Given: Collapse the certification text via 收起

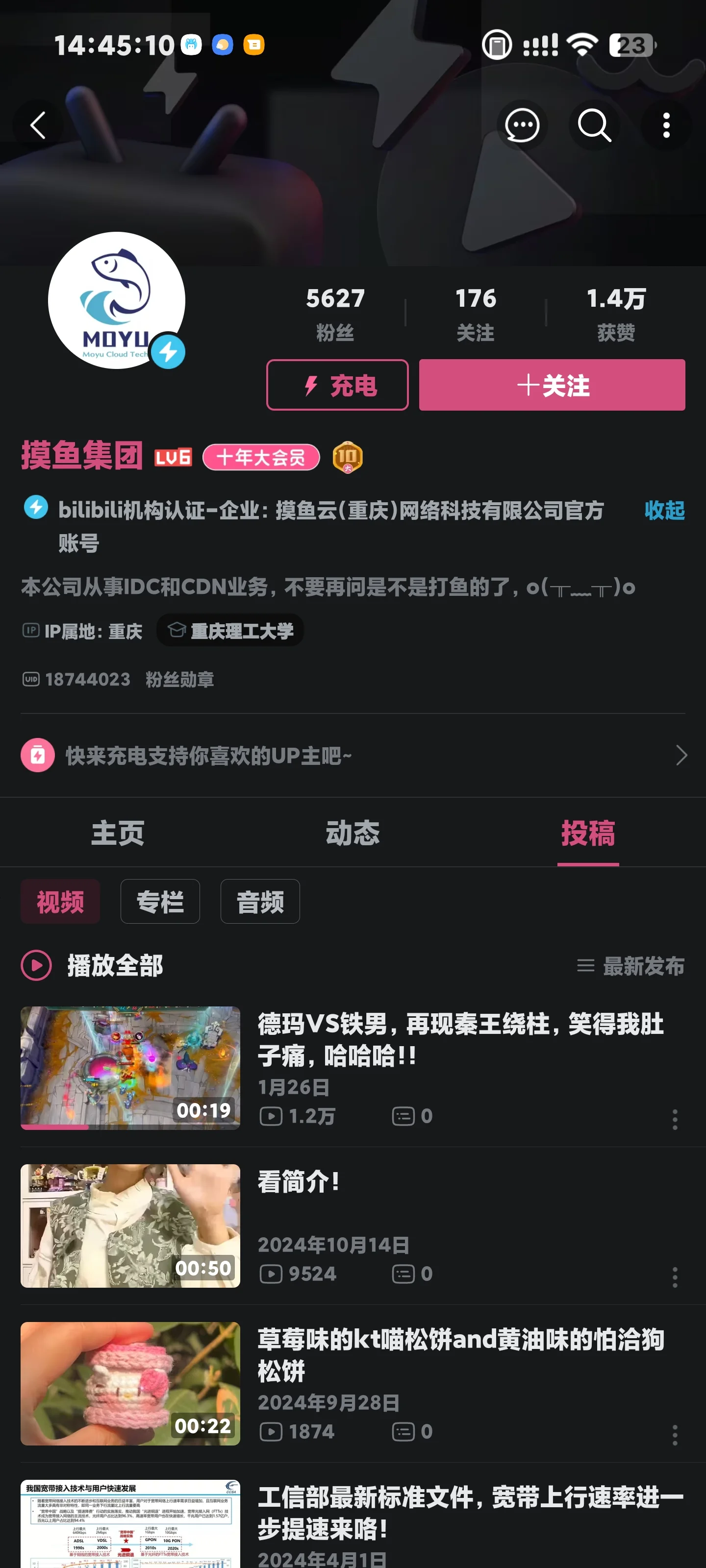Looking at the screenshot, I should click(x=664, y=510).
